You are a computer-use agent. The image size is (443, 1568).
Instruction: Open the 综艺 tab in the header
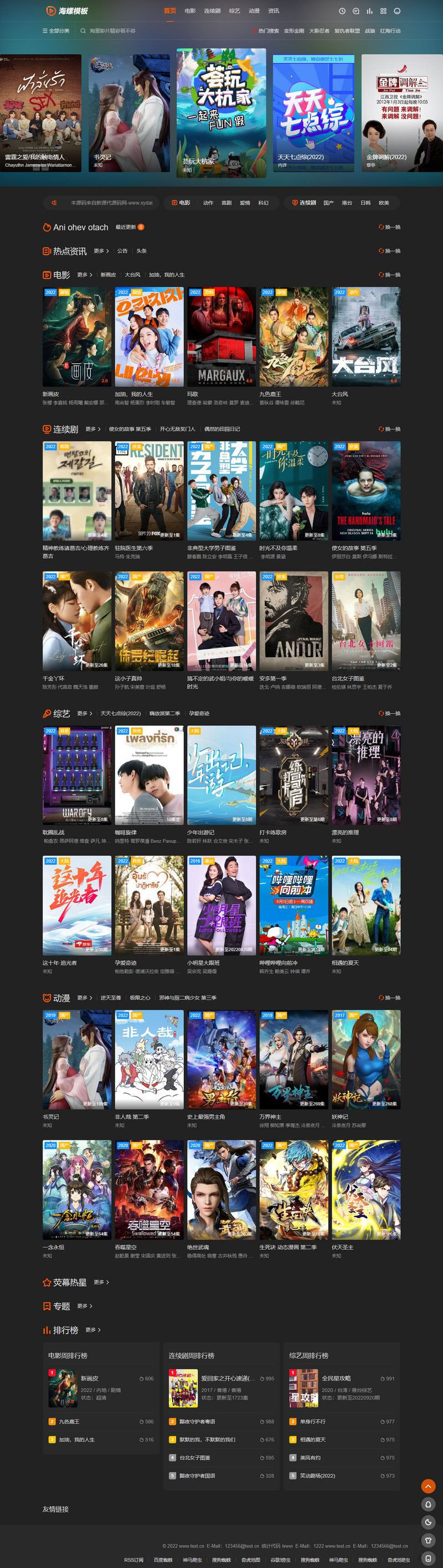click(x=235, y=11)
